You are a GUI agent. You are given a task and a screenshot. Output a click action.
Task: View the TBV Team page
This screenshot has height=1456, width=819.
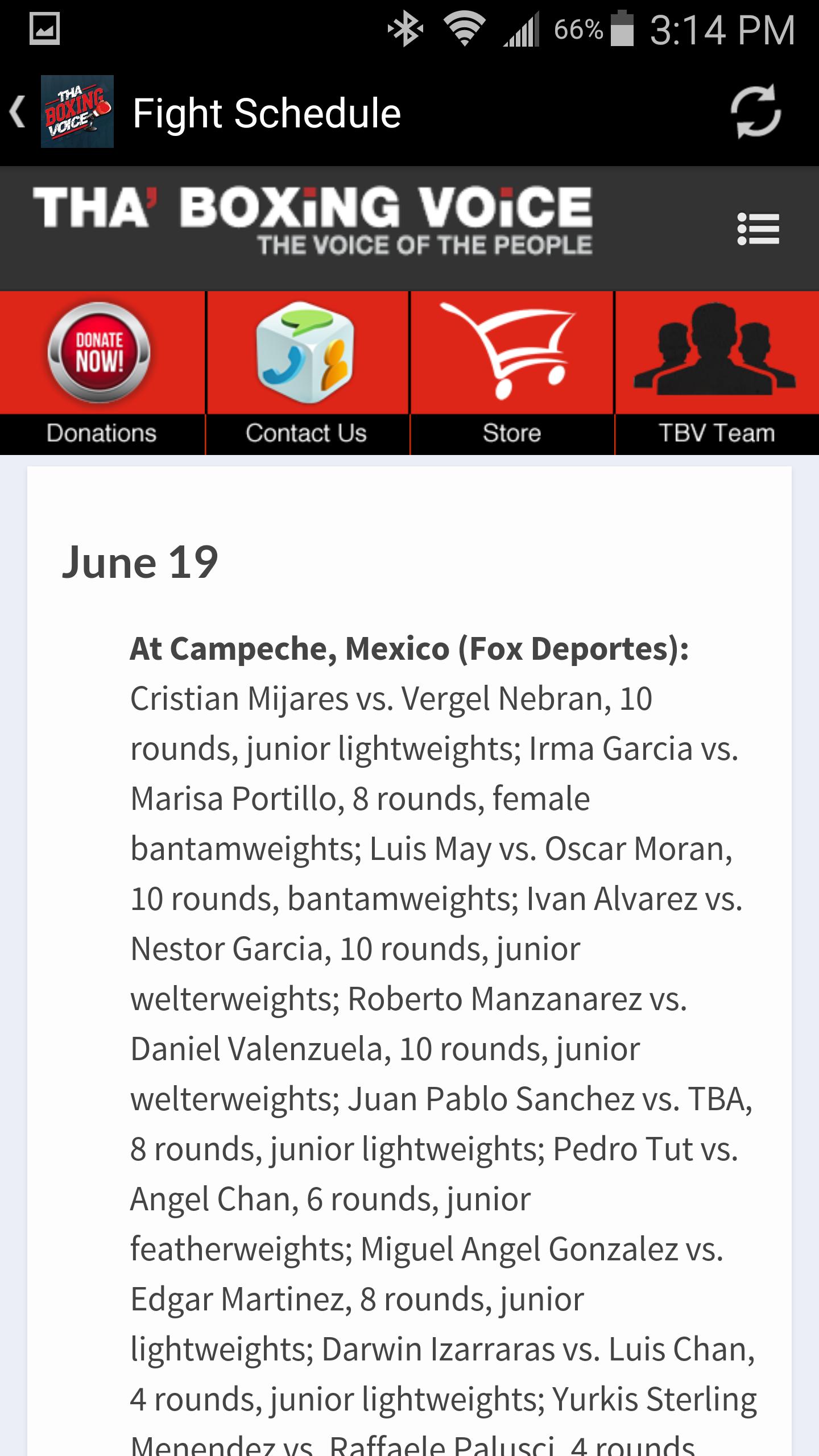coord(717,373)
